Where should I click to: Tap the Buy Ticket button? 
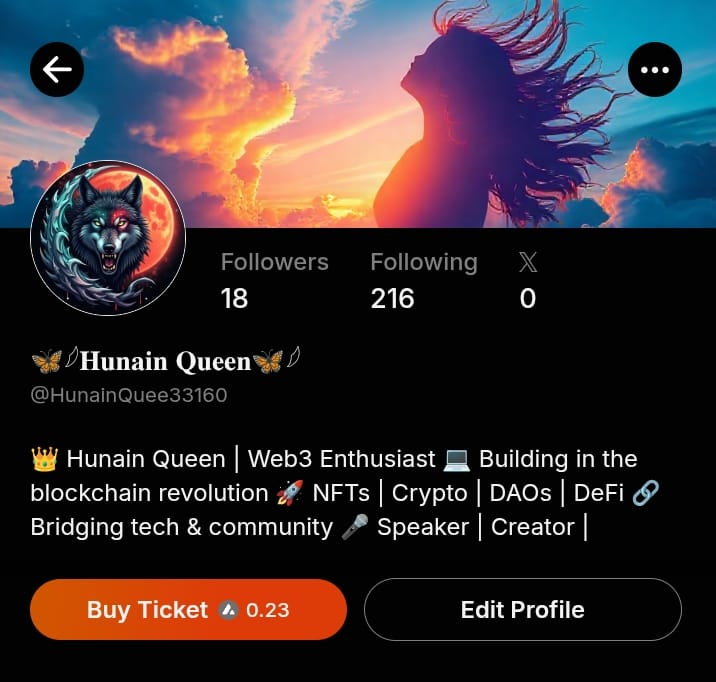(188, 609)
